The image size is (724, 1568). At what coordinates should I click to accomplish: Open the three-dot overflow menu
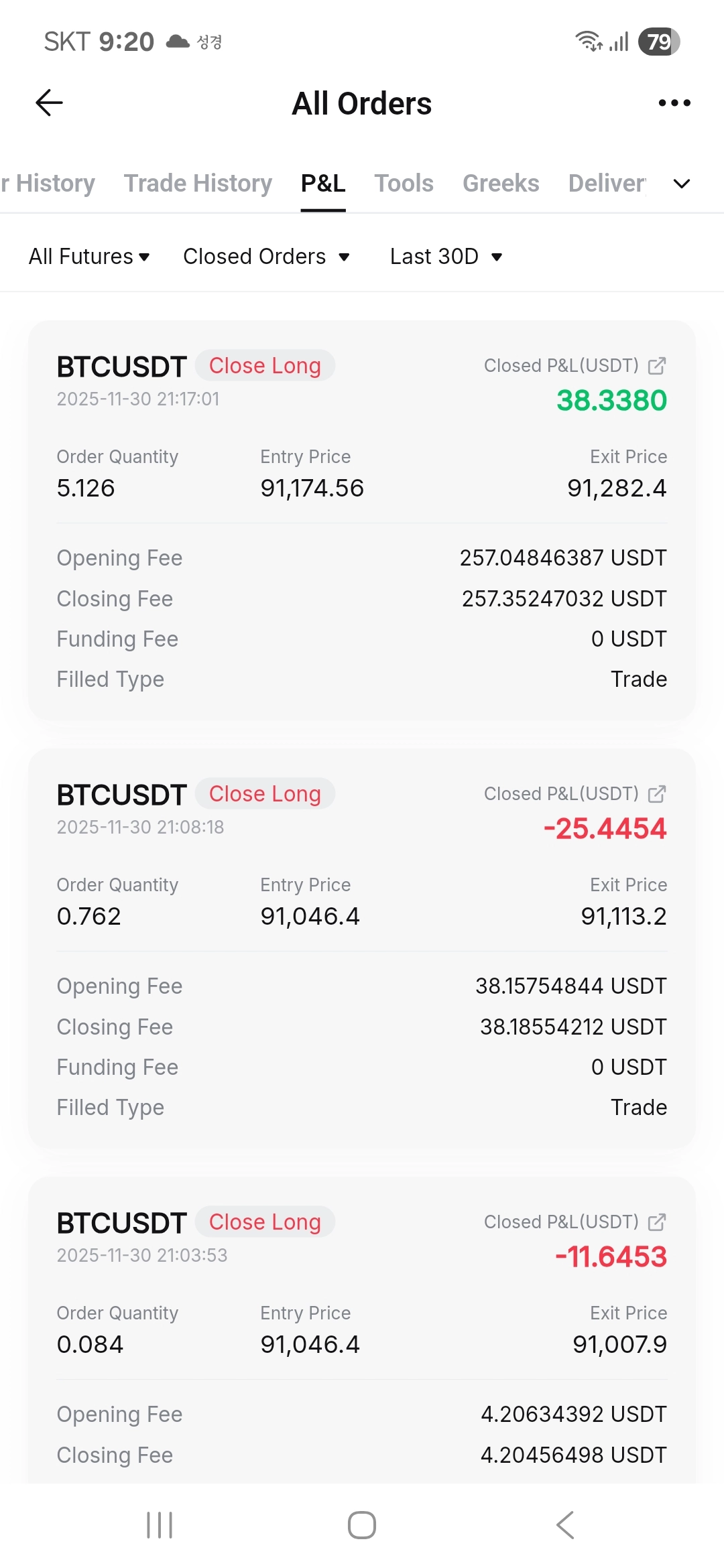(675, 103)
